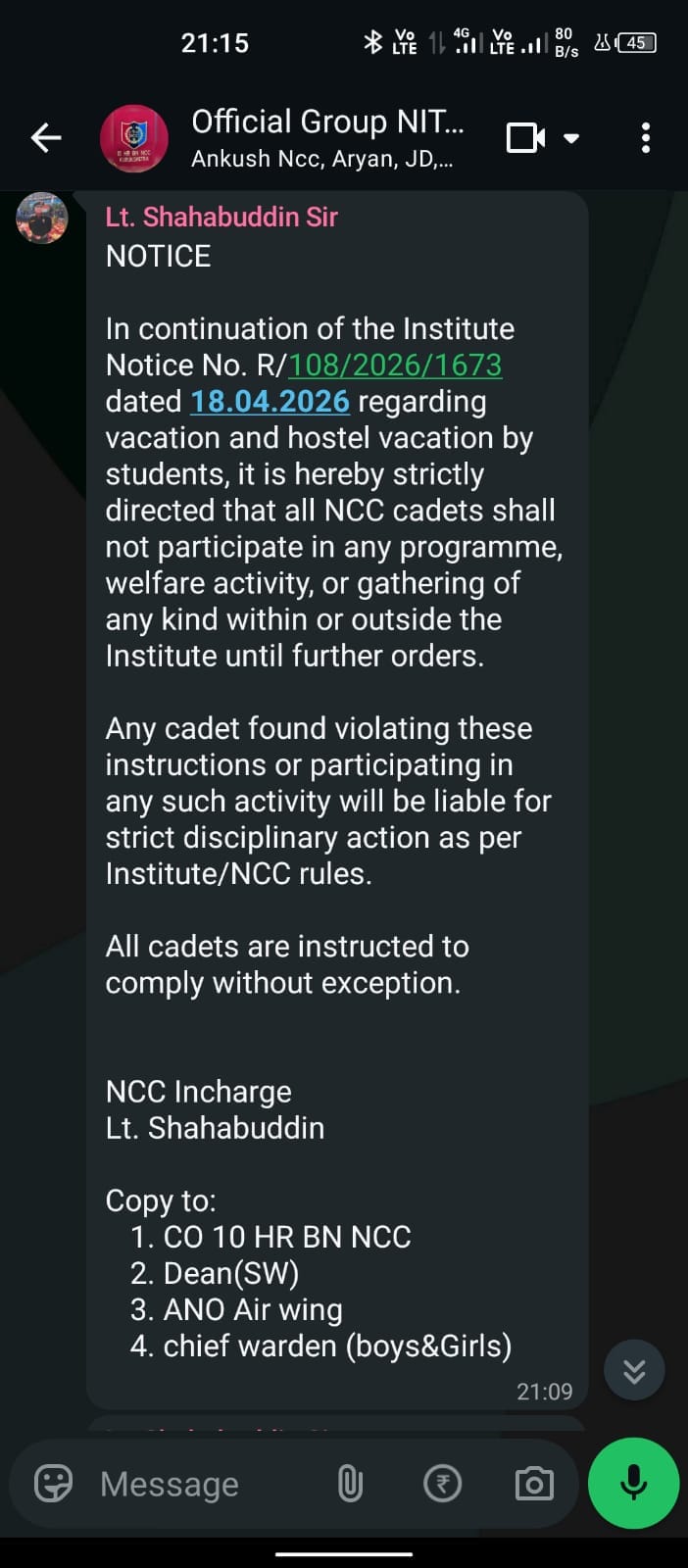Open the camera from the message bar

click(534, 1484)
